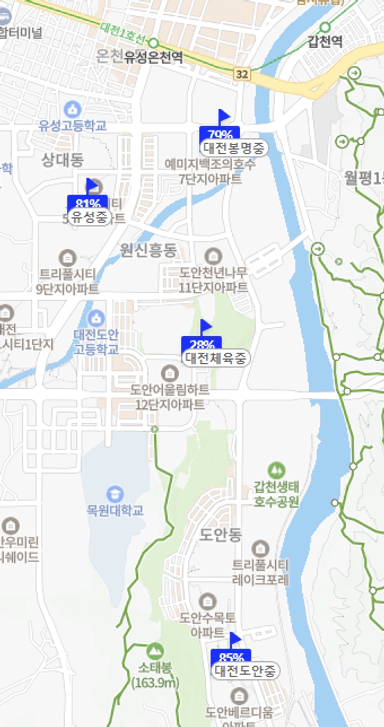Image resolution: width=384 pixels, height=727 pixels.
Task: Open the 유성중 81% school marker
Action: [x=88, y=204]
